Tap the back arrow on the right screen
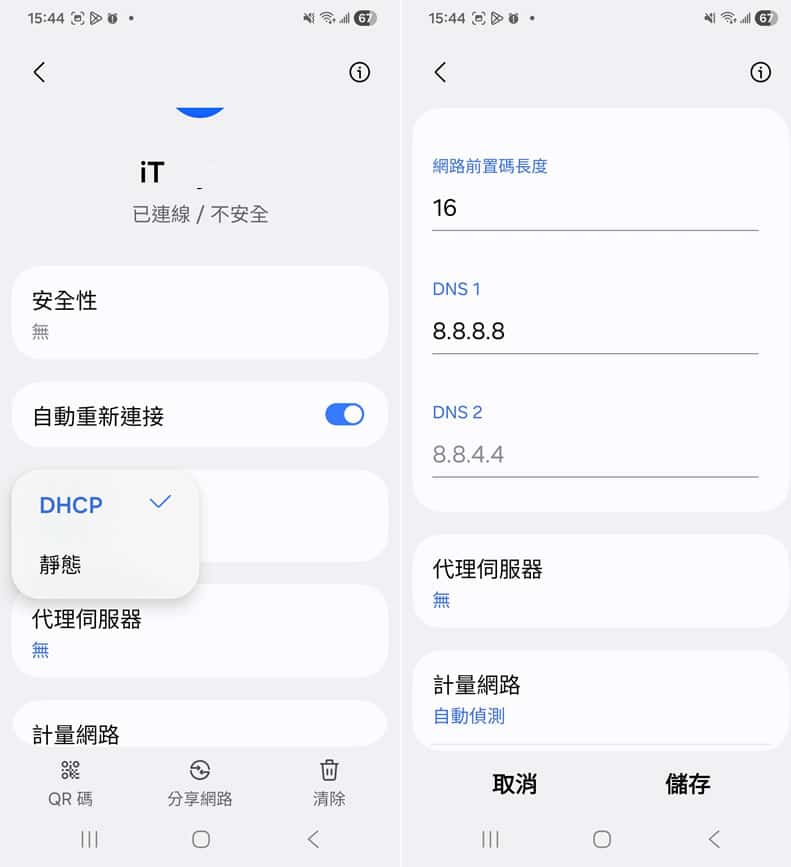The width and height of the screenshot is (791, 867). tap(438, 72)
